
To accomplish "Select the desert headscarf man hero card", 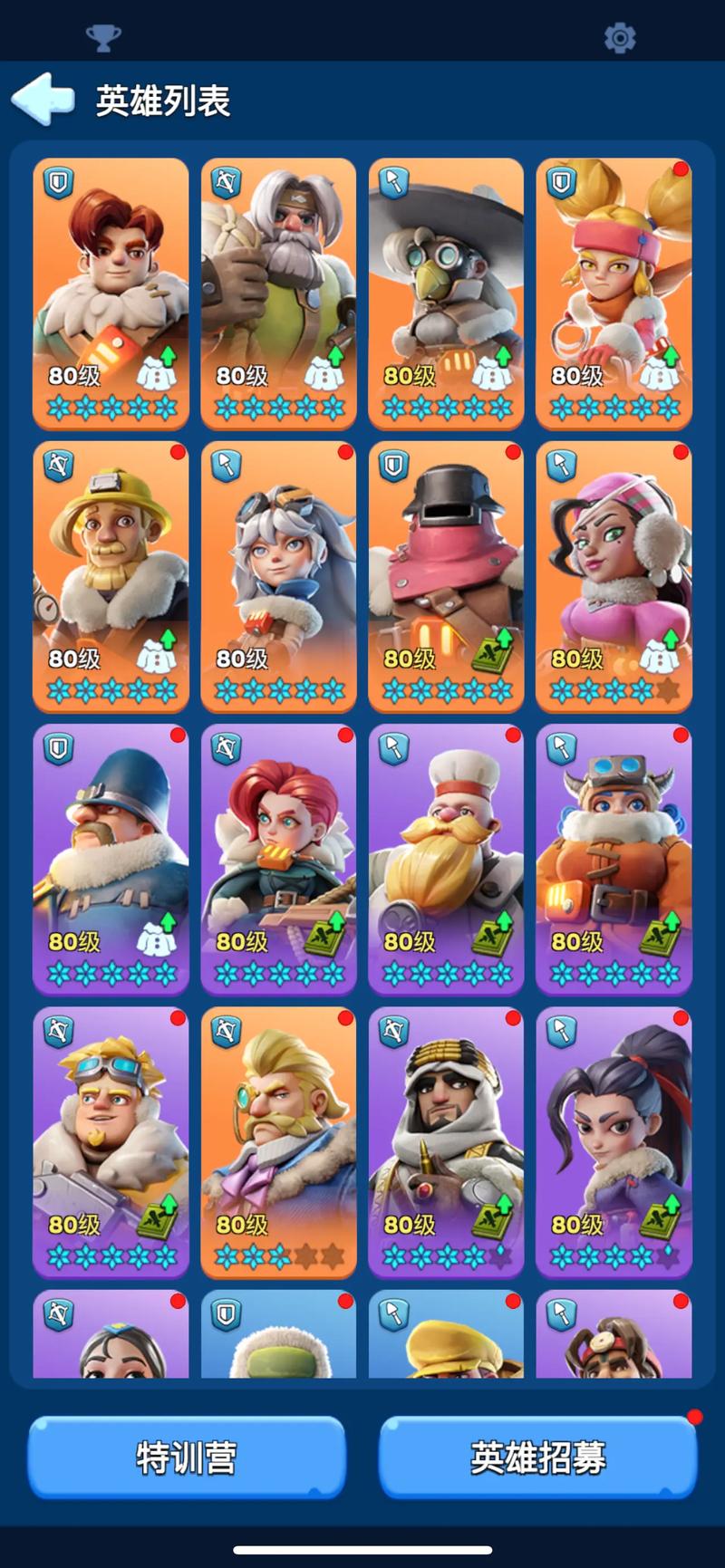I will pos(446,1140).
